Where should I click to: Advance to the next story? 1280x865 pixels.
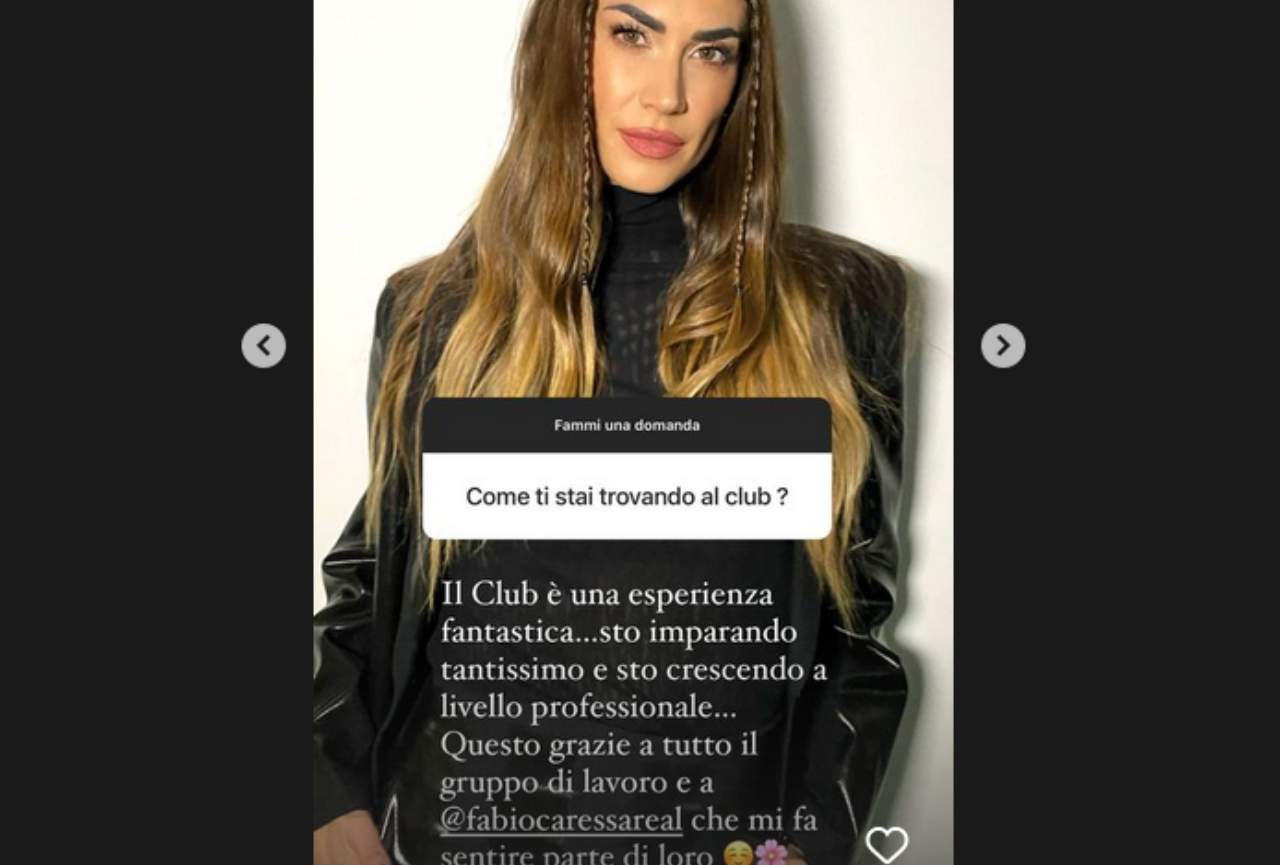point(1003,346)
